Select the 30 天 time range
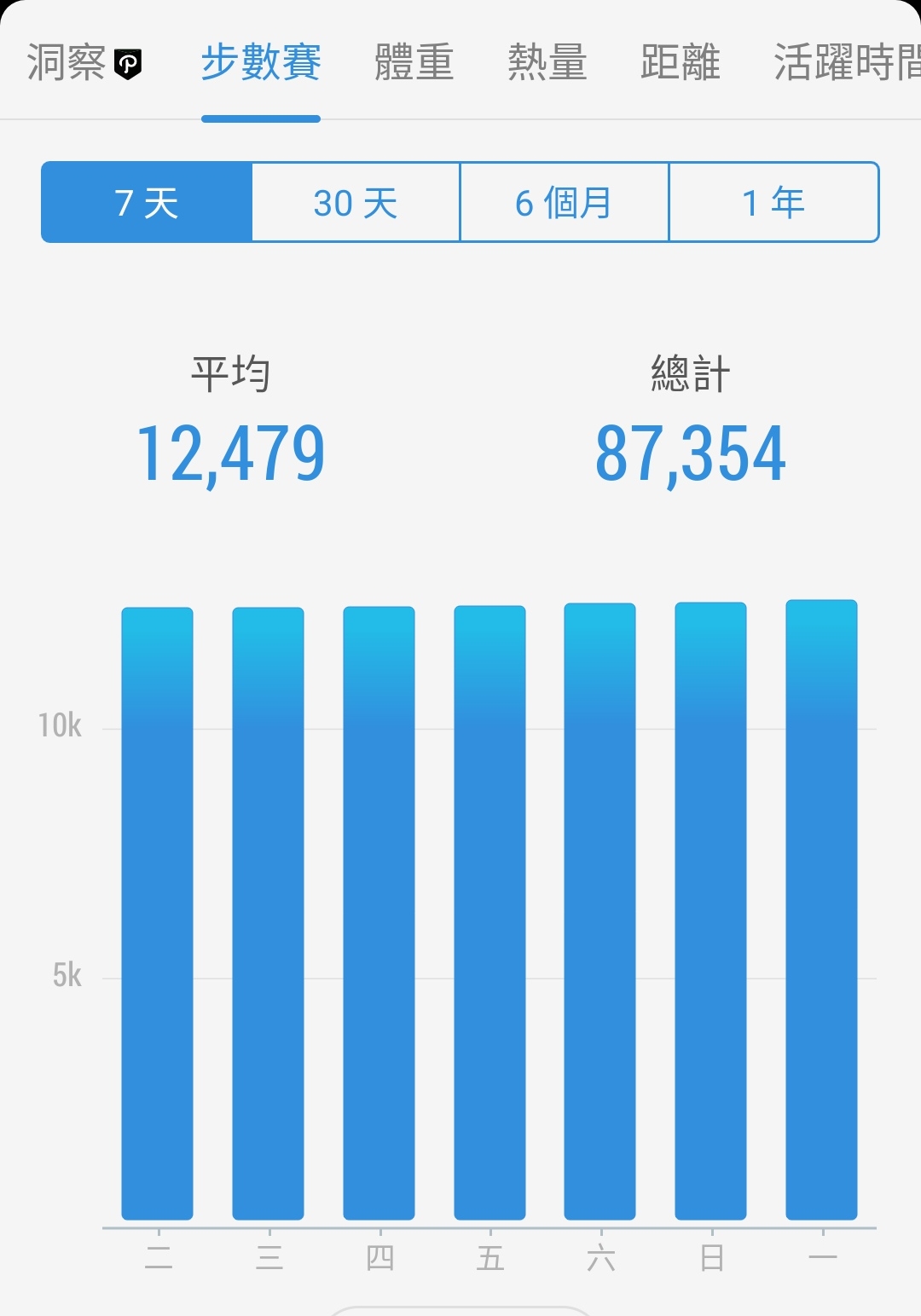Screen dimensions: 921x1316 coord(356,203)
